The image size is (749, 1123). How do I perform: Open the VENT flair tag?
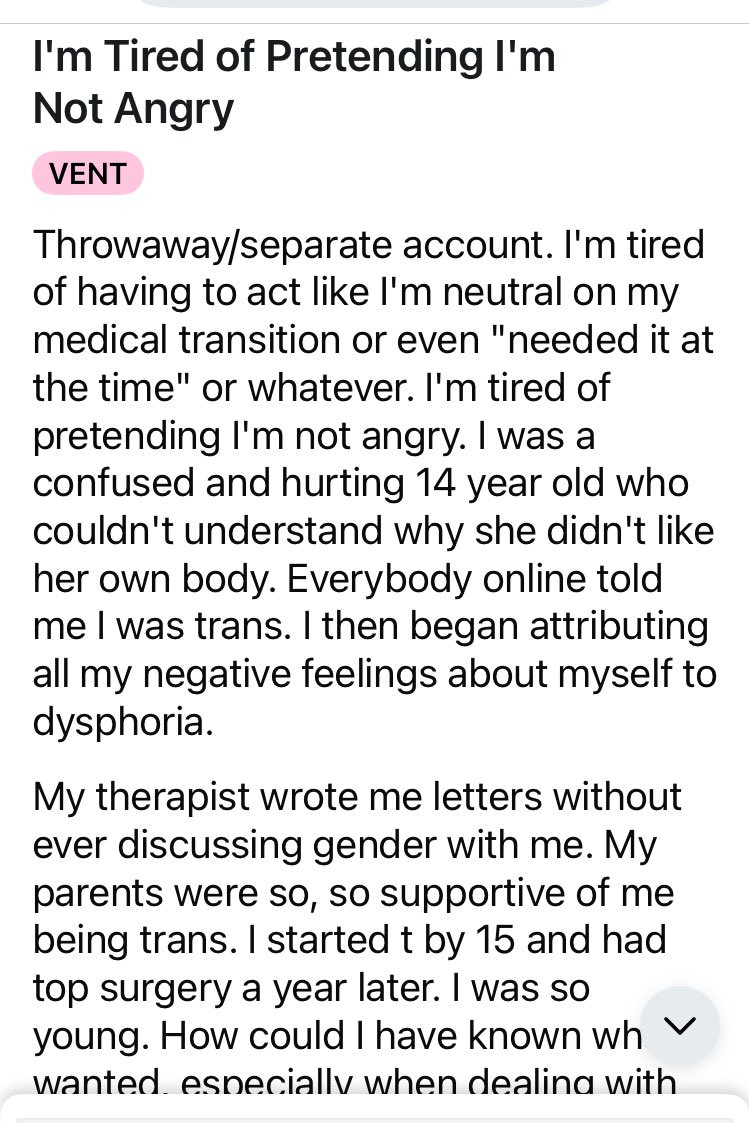(88, 173)
